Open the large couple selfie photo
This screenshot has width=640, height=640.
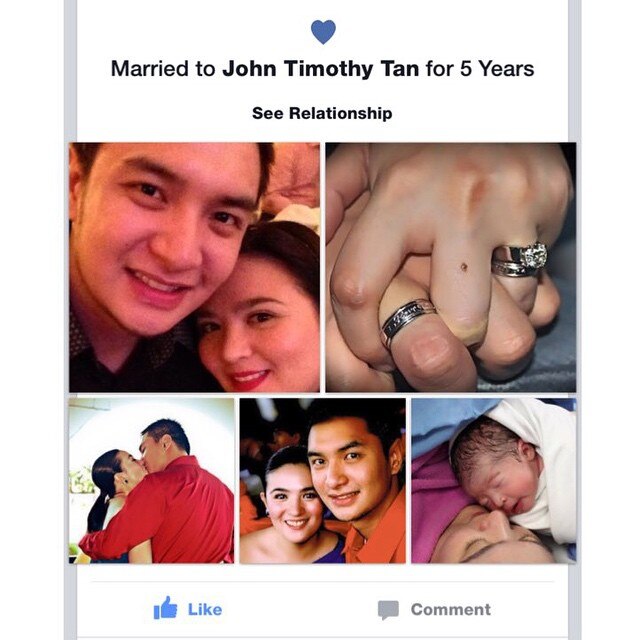pyautogui.click(x=194, y=267)
